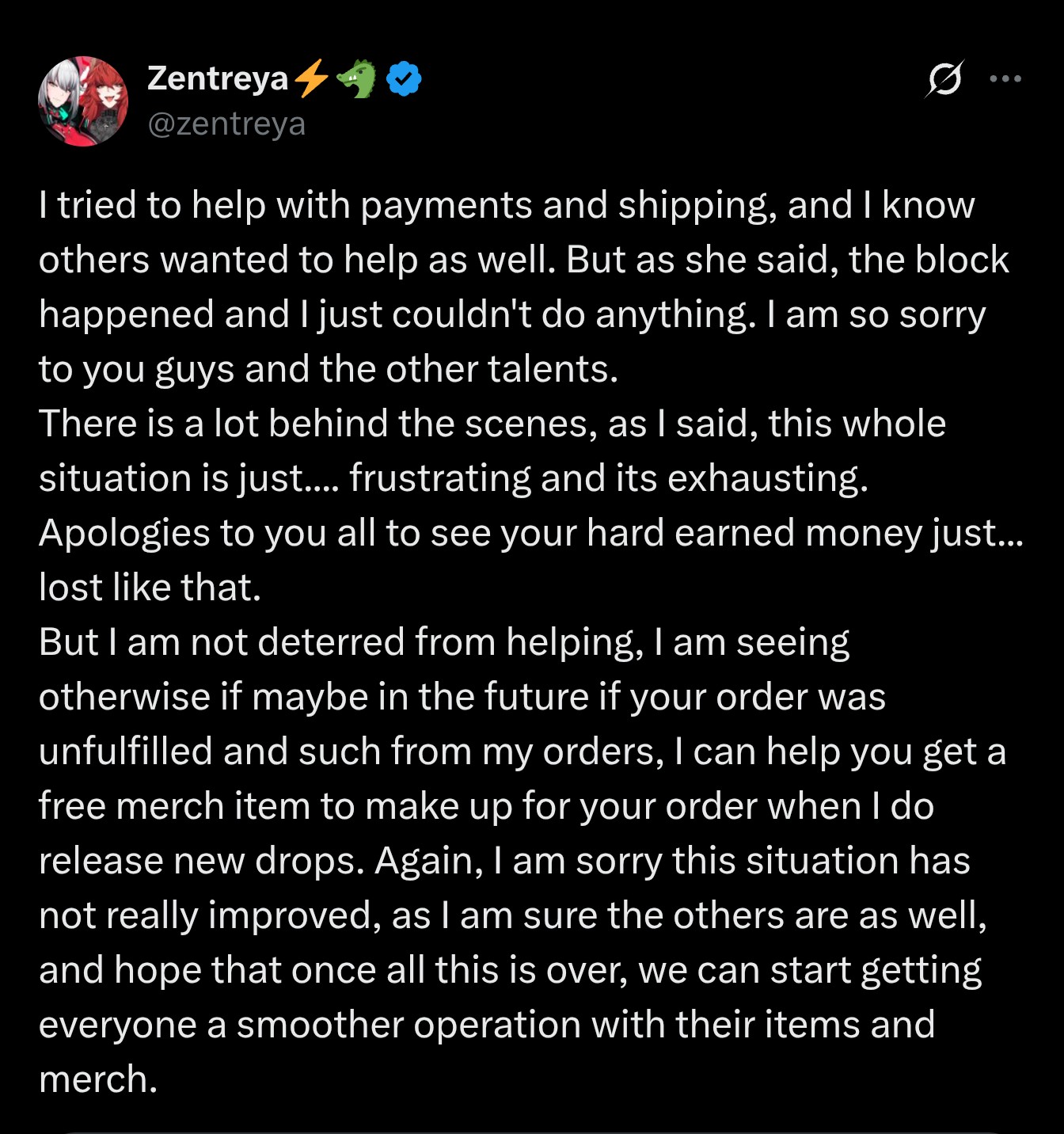Go to the @zentreya profile handle
The image size is (1064, 1134).
pos(226,124)
